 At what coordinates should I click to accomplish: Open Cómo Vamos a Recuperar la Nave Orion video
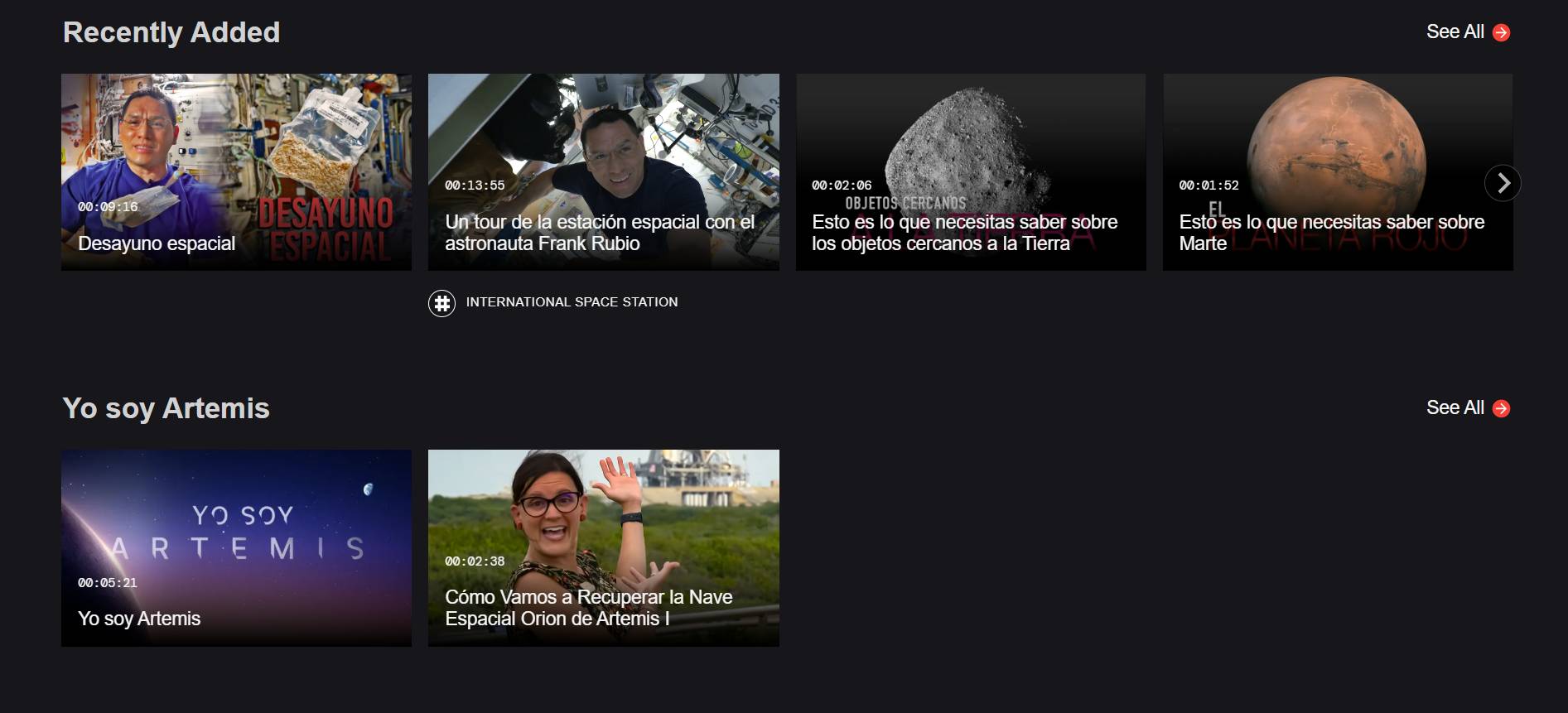[603, 547]
